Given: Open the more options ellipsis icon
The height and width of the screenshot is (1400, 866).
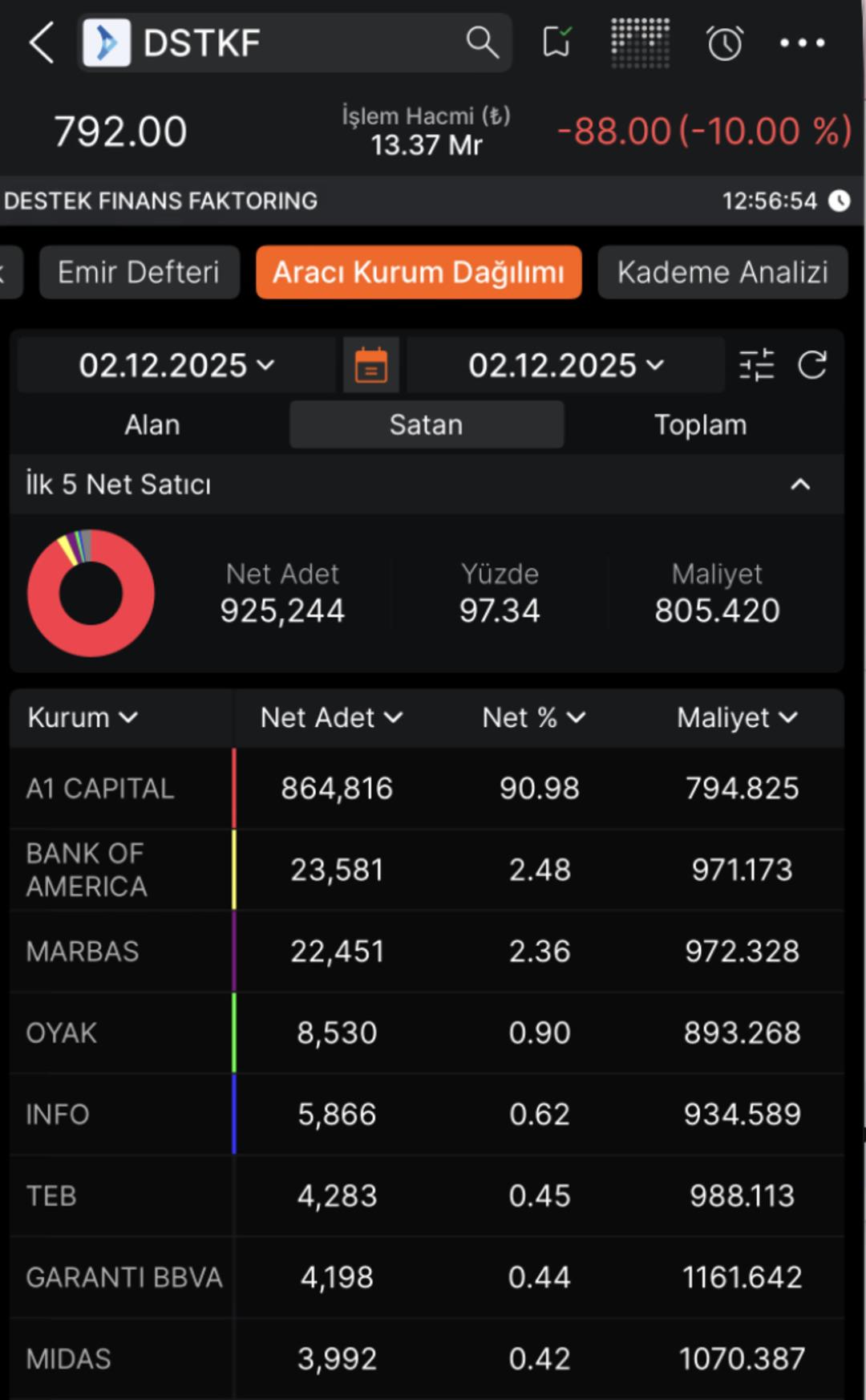Looking at the screenshot, I should 803,43.
